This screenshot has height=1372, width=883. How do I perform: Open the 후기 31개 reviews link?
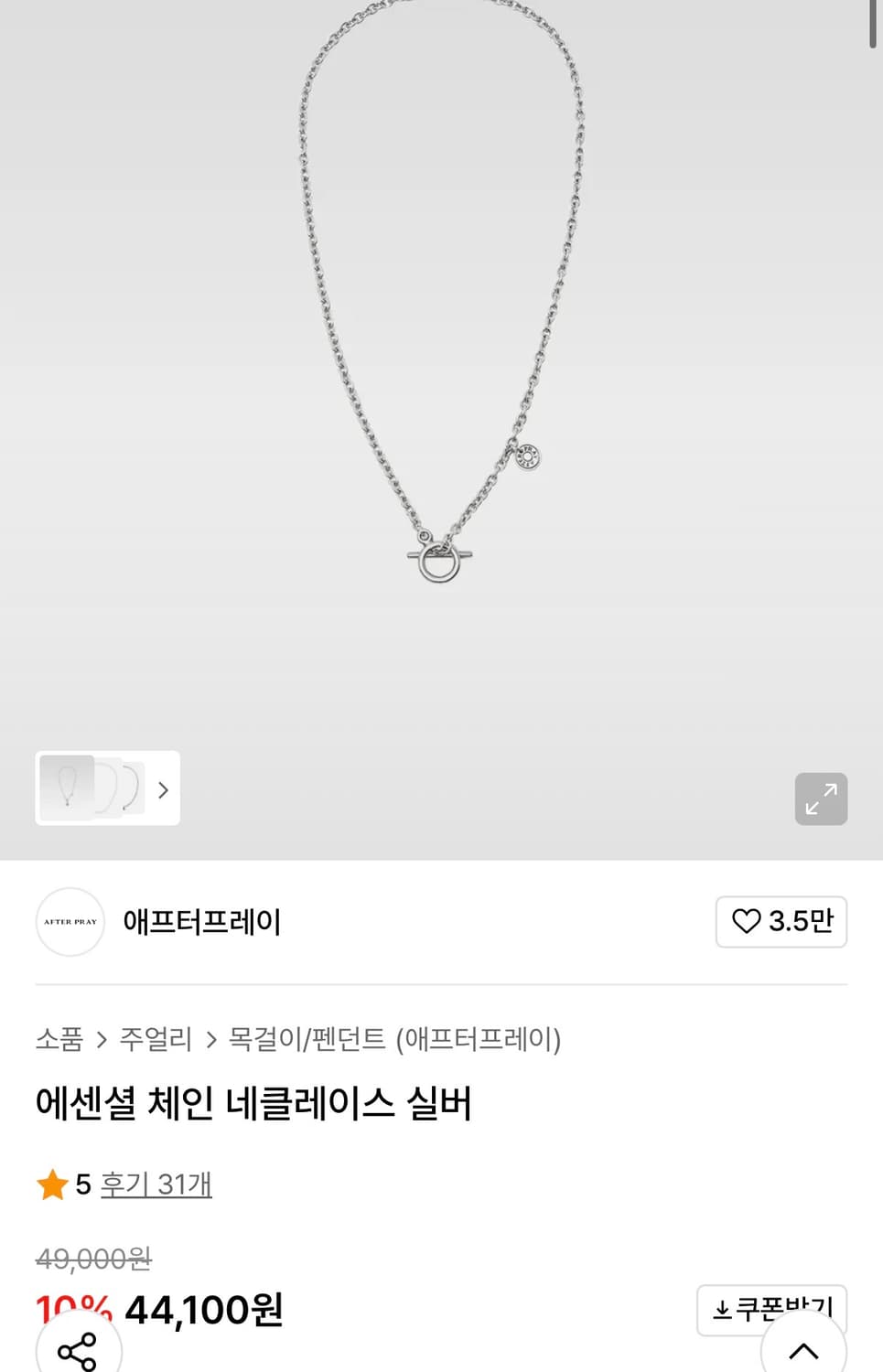(156, 1183)
